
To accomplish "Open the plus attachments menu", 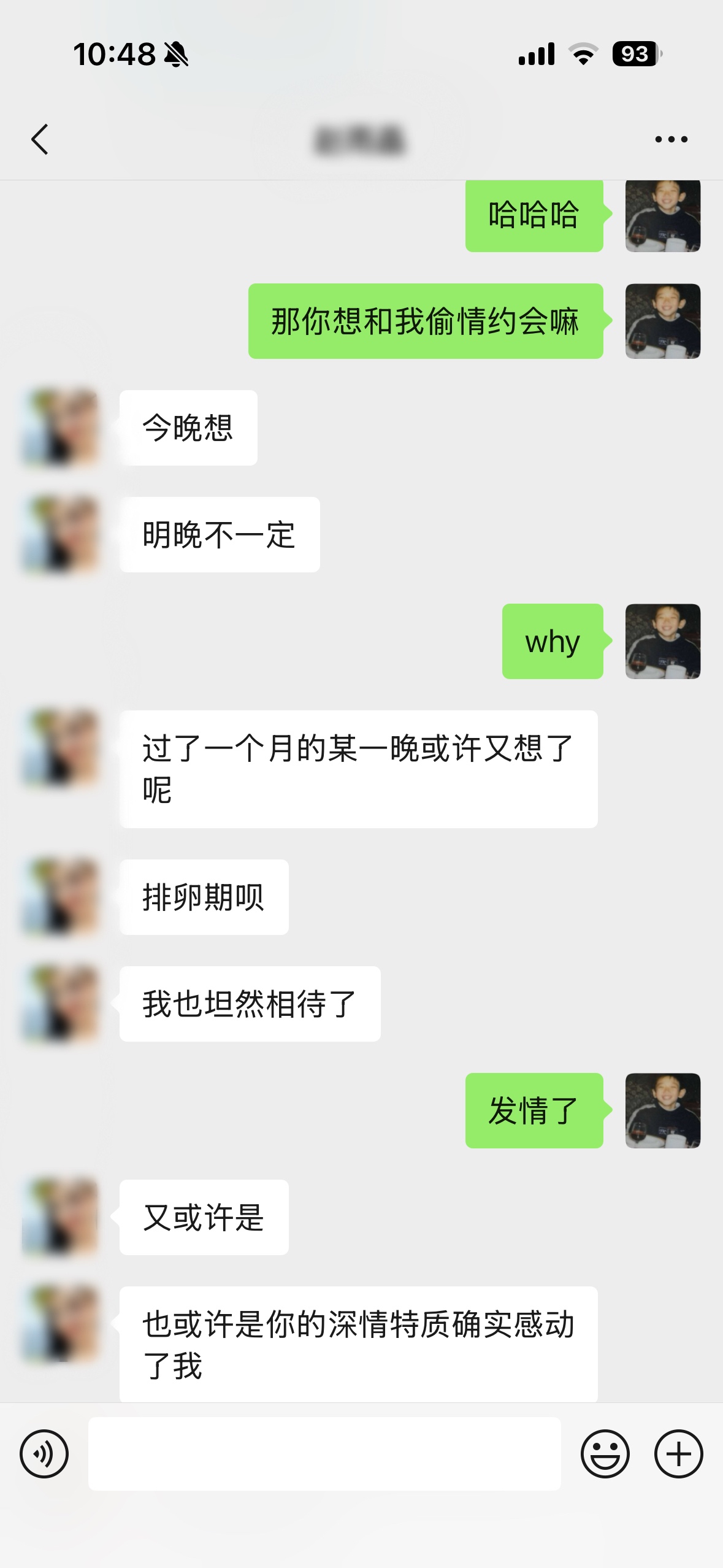I will [678, 1453].
